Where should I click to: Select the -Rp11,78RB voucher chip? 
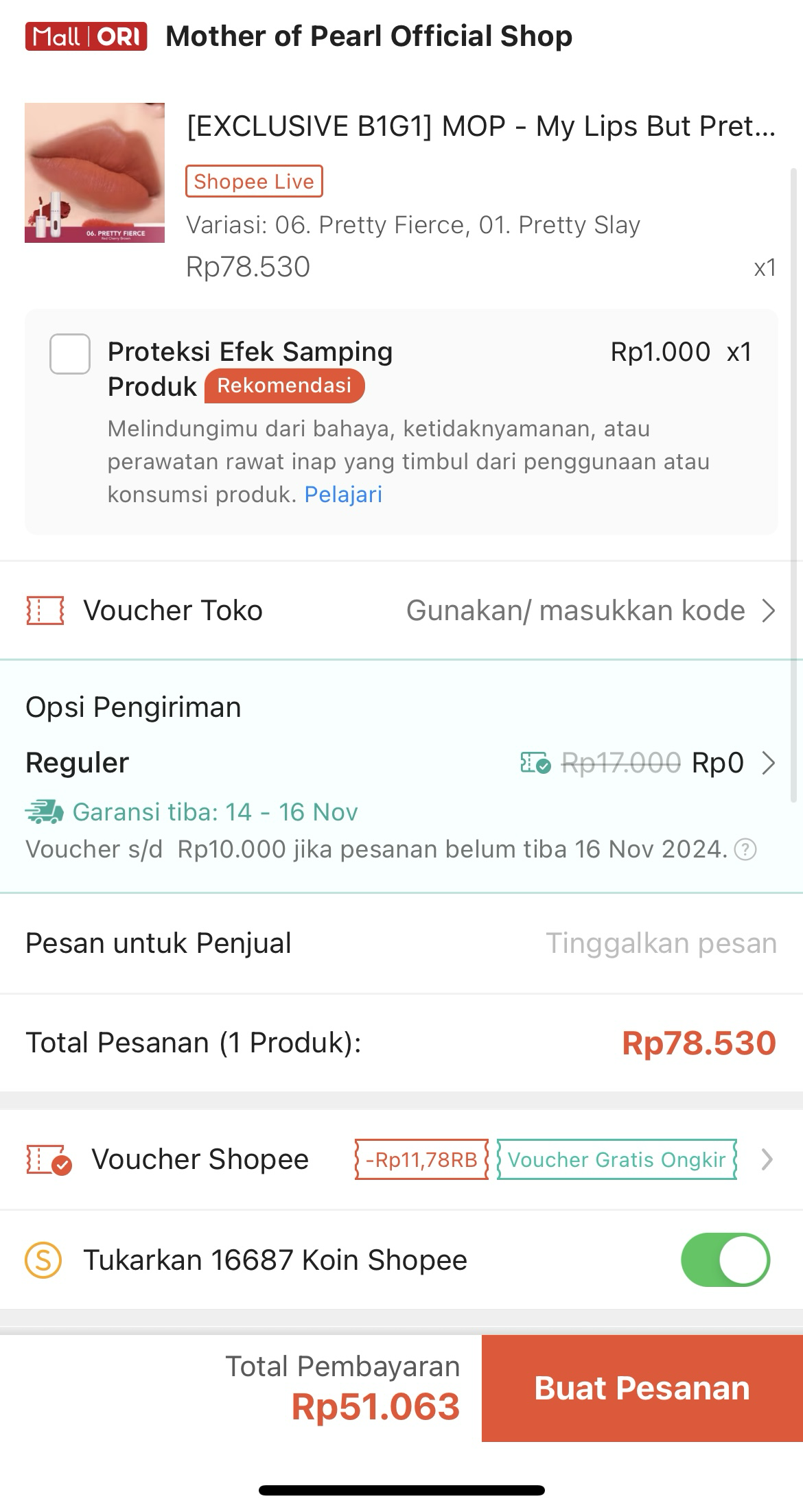420,1159
